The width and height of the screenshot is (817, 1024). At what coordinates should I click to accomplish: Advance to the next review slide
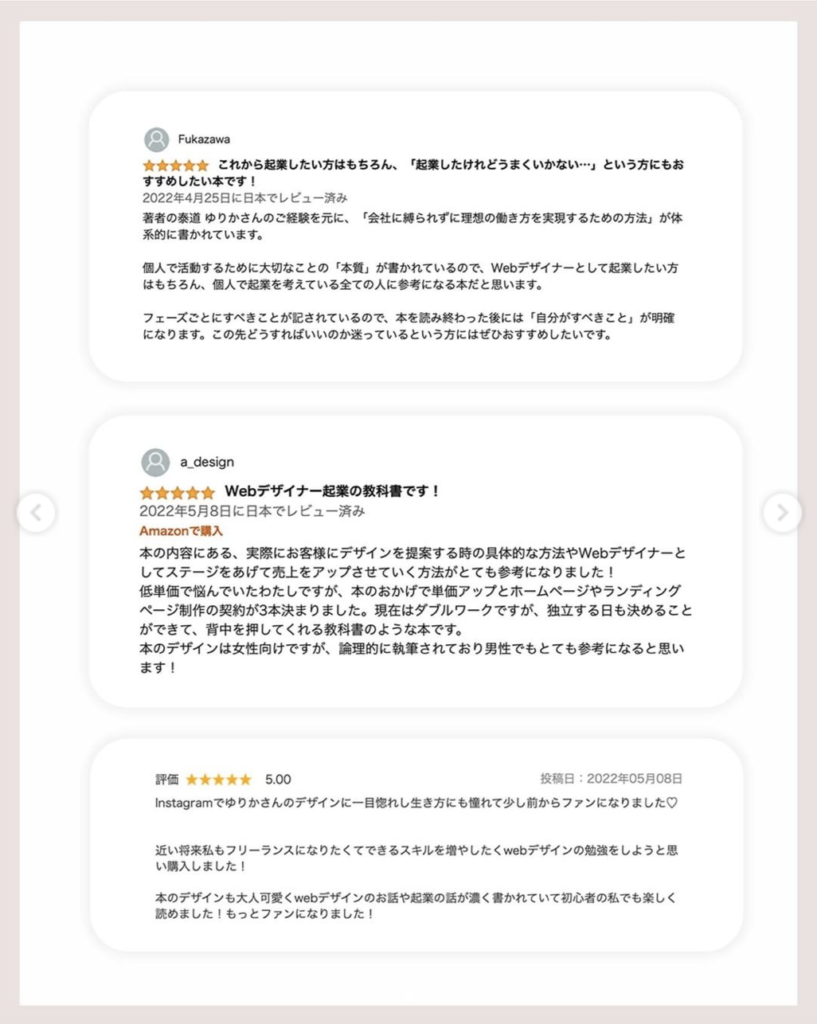point(782,513)
